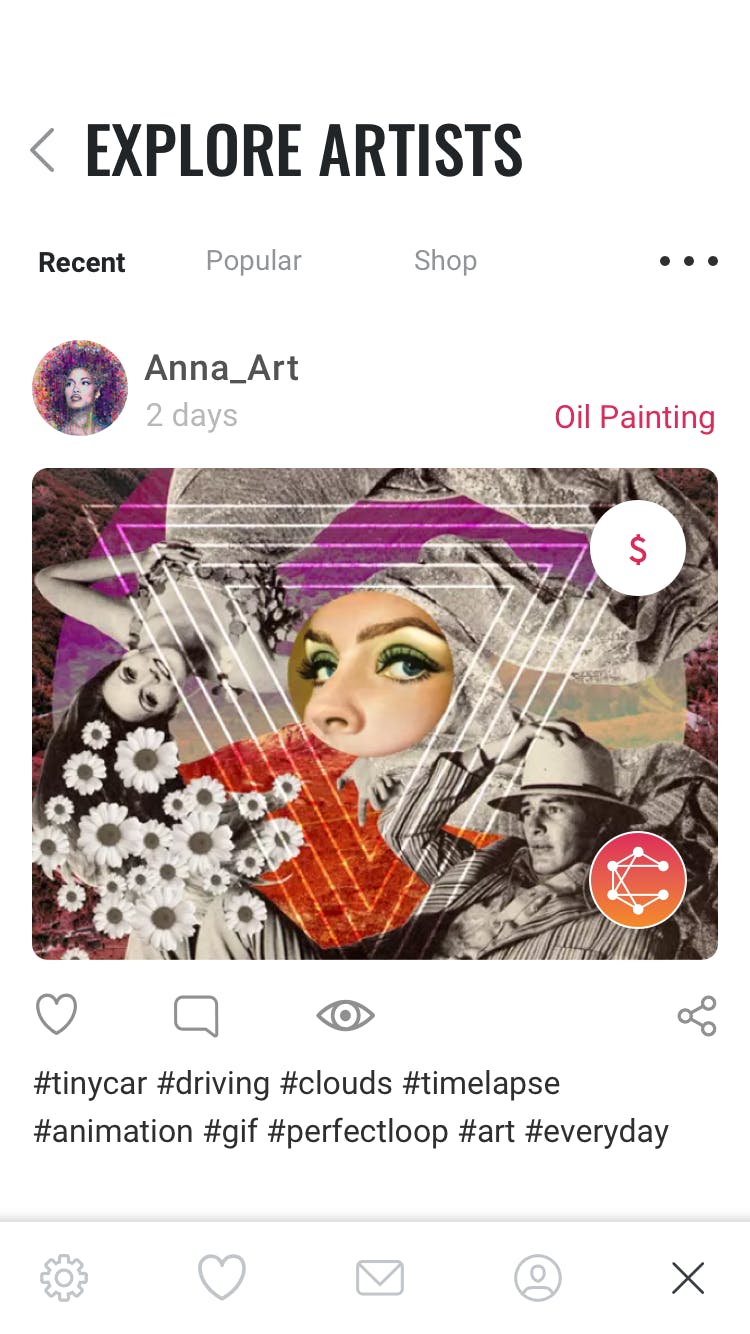
Task: Open favorites heart in bottom bar
Action: [x=222, y=1278]
